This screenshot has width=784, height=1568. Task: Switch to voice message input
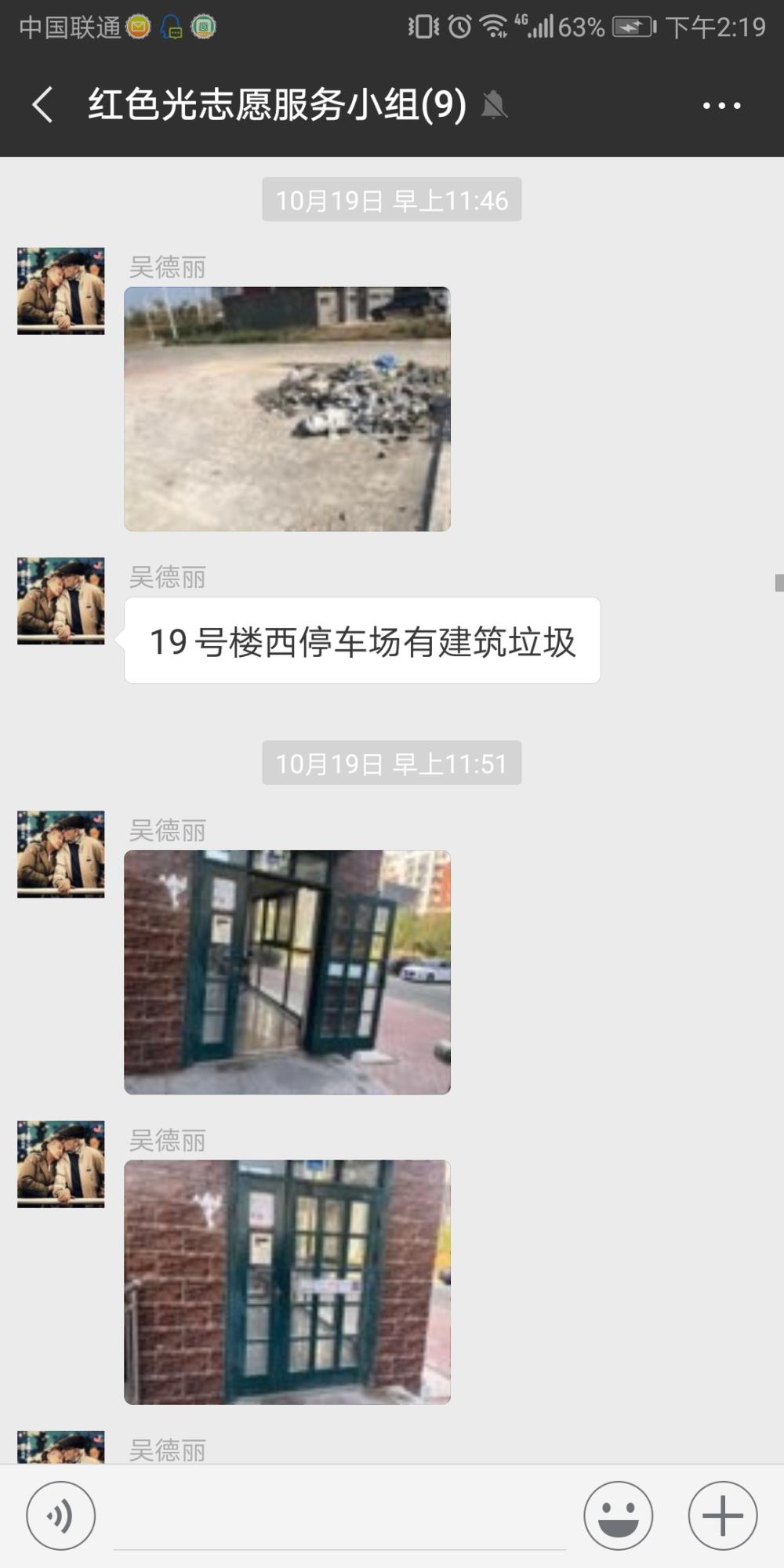tap(61, 1515)
